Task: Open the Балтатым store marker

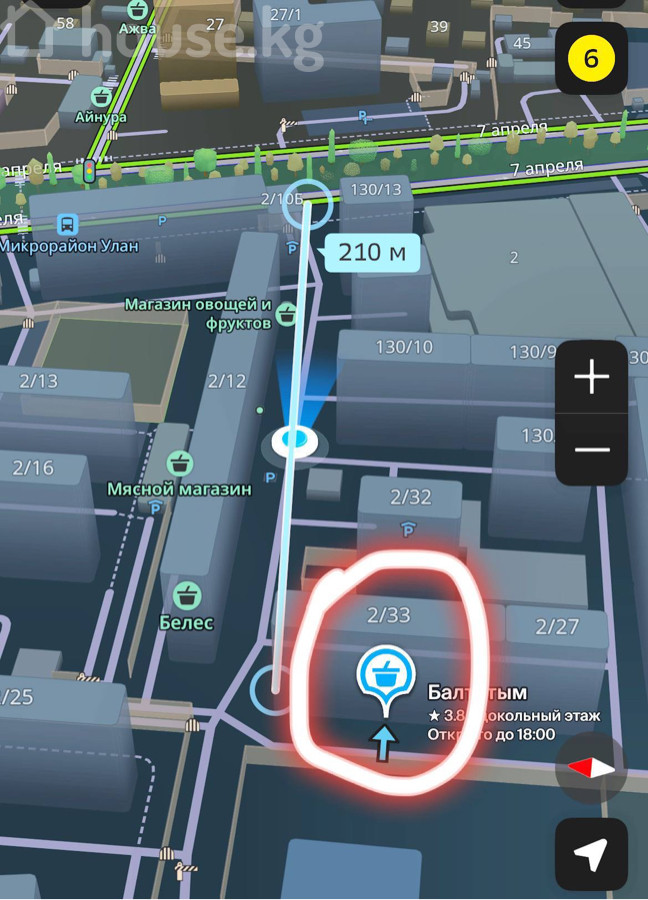Action: [382, 675]
